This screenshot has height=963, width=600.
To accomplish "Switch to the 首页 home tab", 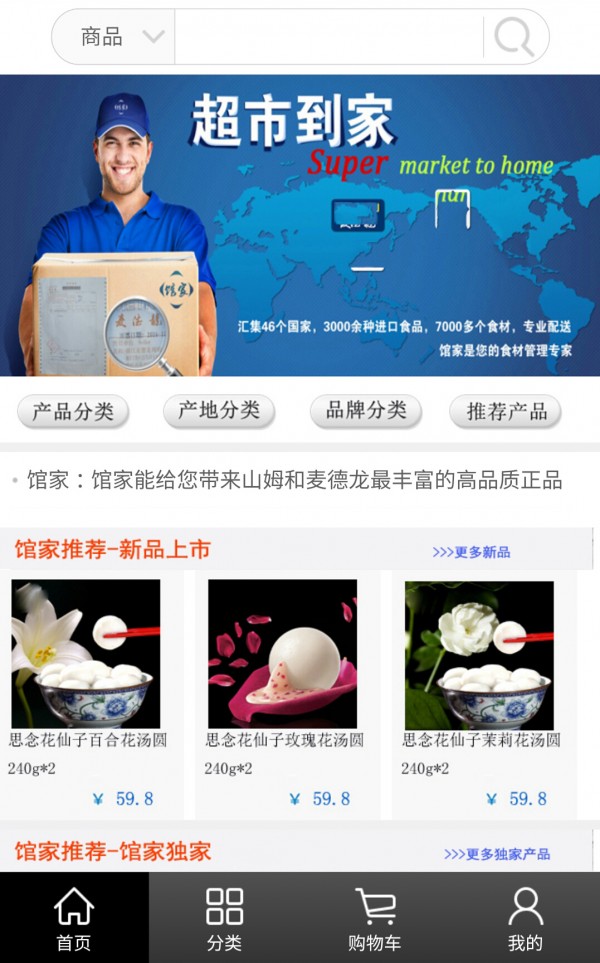I will point(74,918).
